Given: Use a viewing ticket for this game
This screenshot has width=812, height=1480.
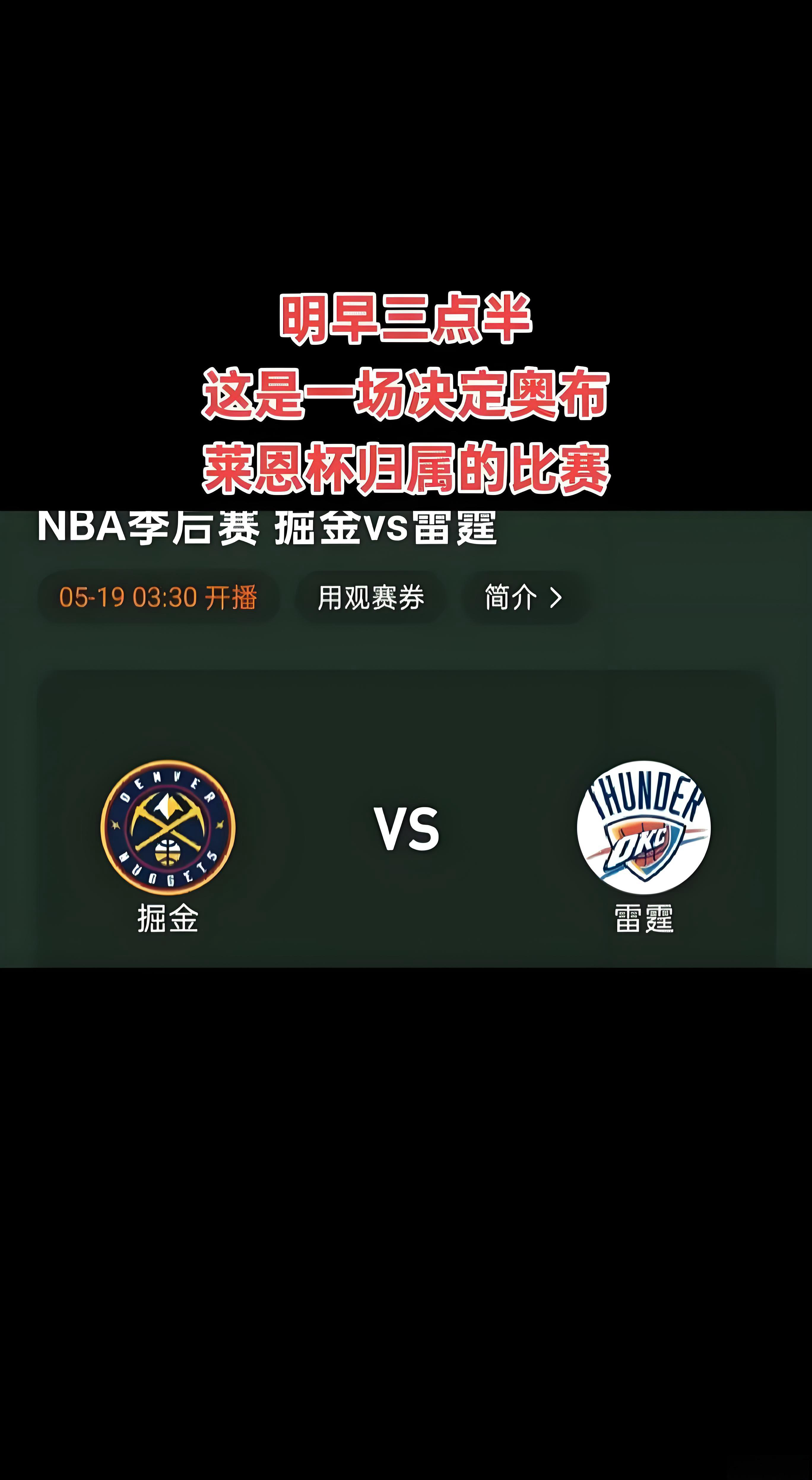Looking at the screenshot, I should 372,597.
